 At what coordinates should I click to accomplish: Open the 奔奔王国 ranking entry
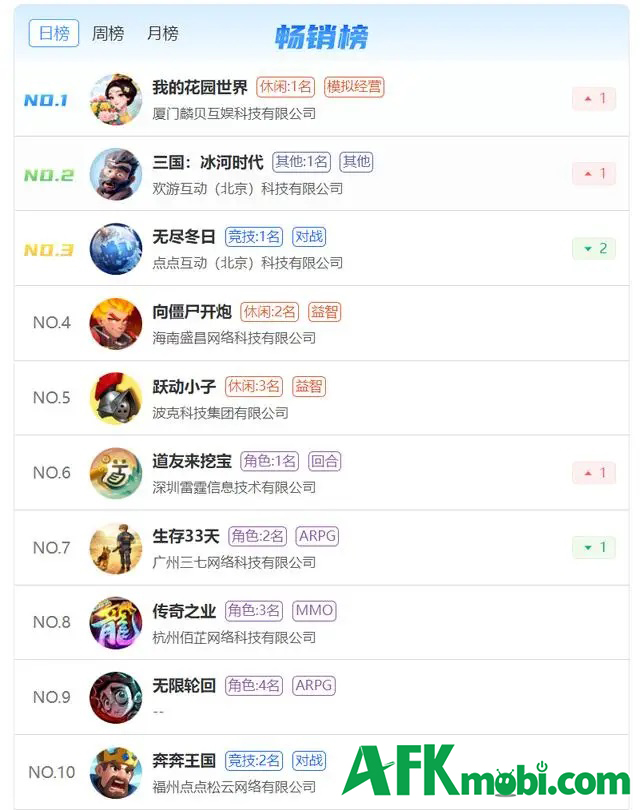pyautogui.click(x=184, y=761)
